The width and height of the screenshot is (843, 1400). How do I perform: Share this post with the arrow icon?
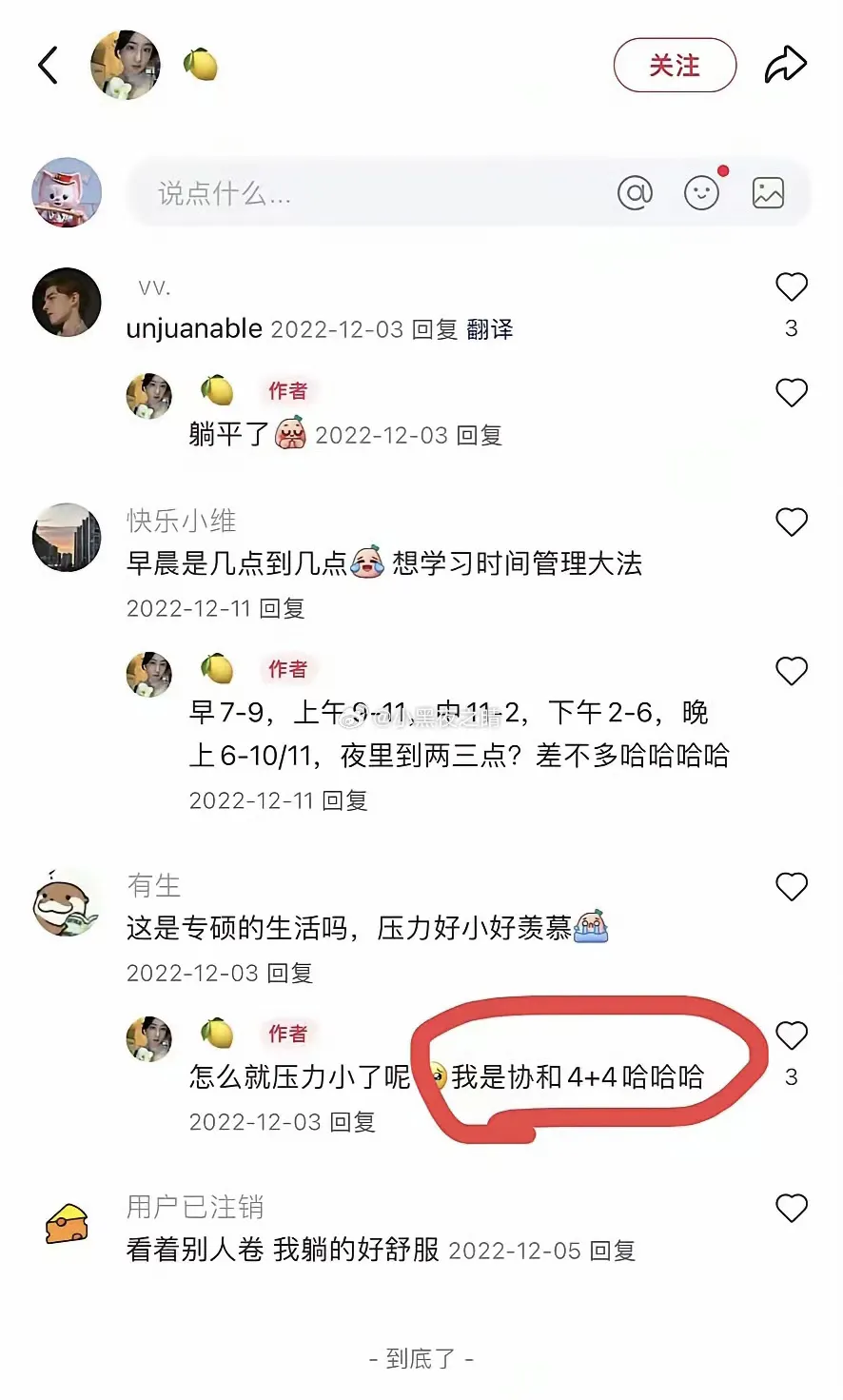click(x=785, y=65)
